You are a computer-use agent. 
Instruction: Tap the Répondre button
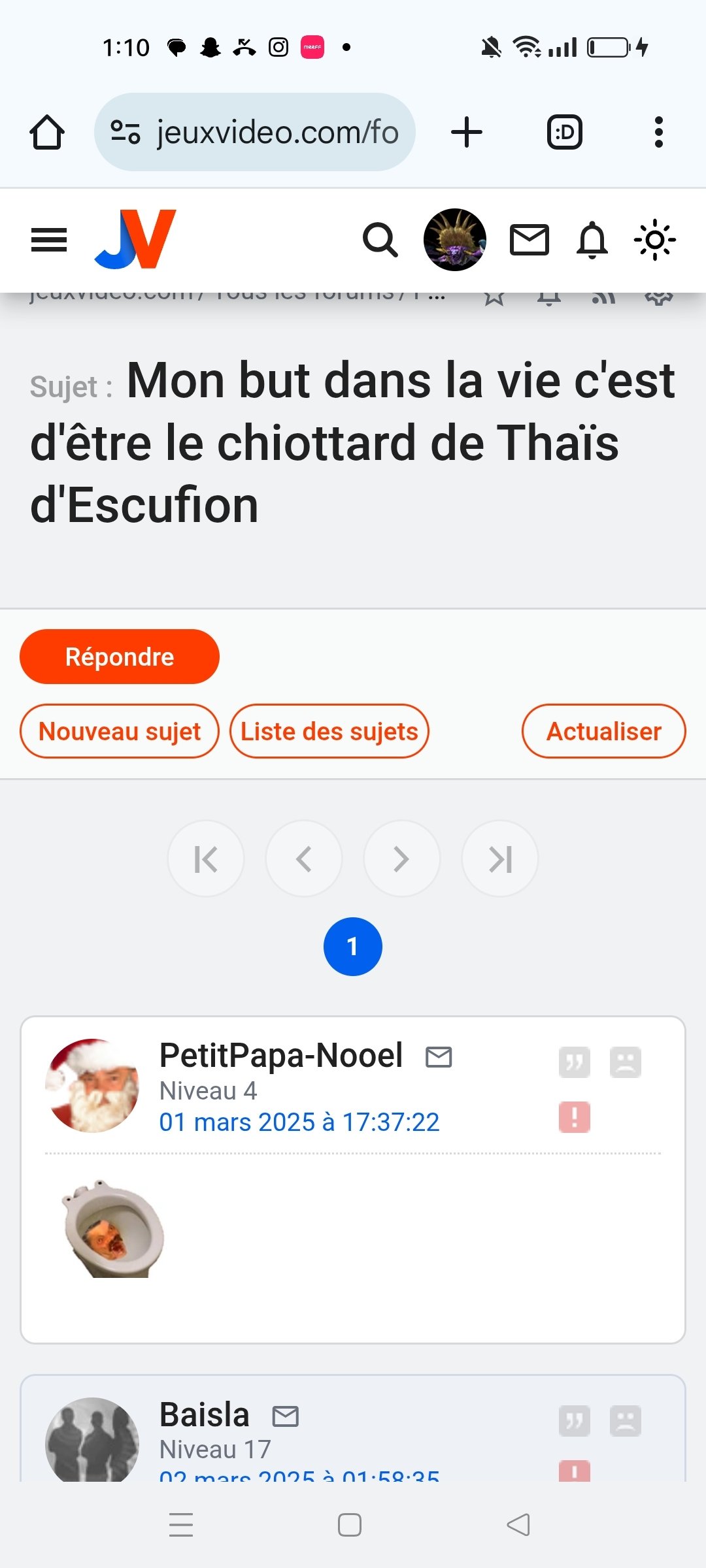click(120, 657)
